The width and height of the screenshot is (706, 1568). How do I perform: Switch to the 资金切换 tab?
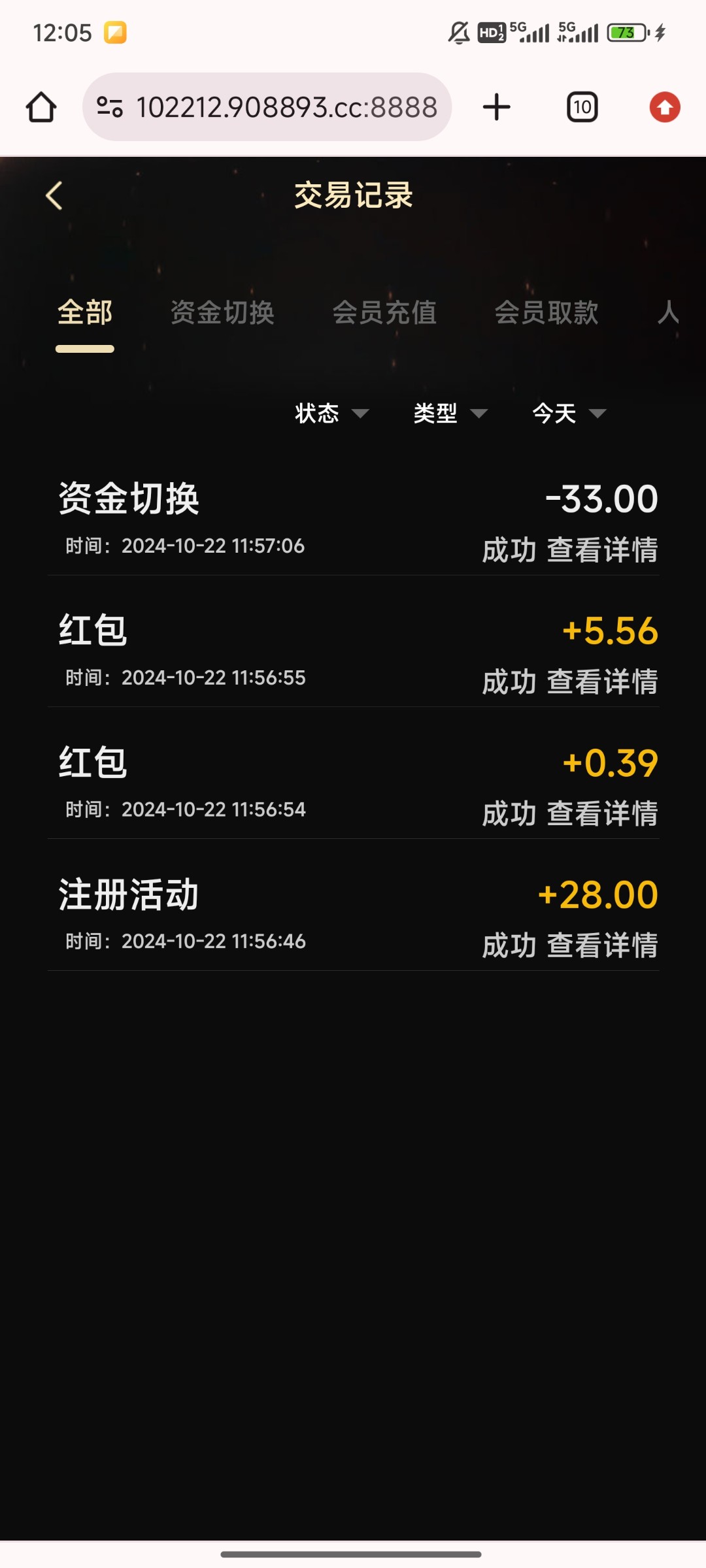pyautogui.click(x=223, y=312)
